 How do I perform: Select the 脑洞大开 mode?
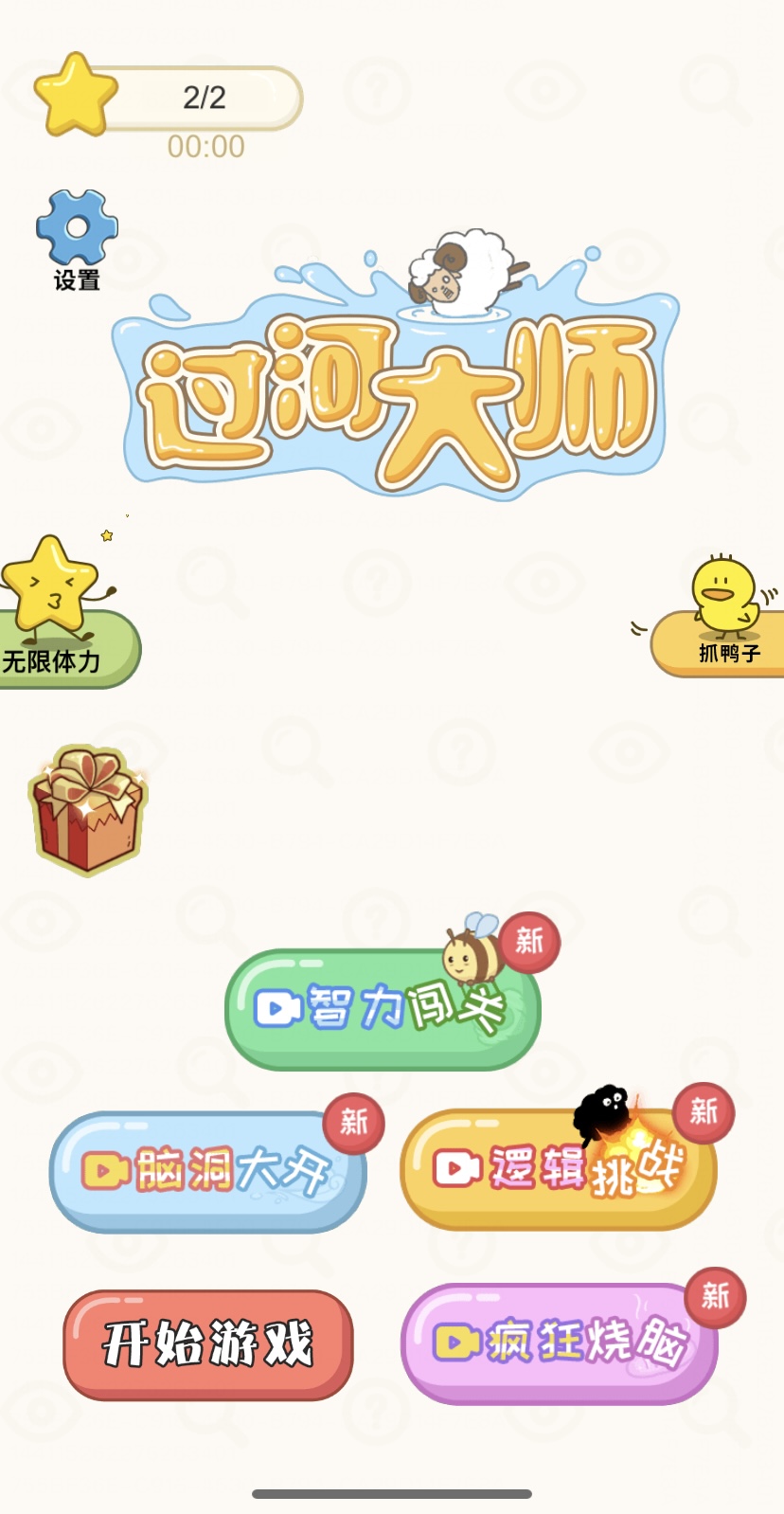tap(206, 1172)
